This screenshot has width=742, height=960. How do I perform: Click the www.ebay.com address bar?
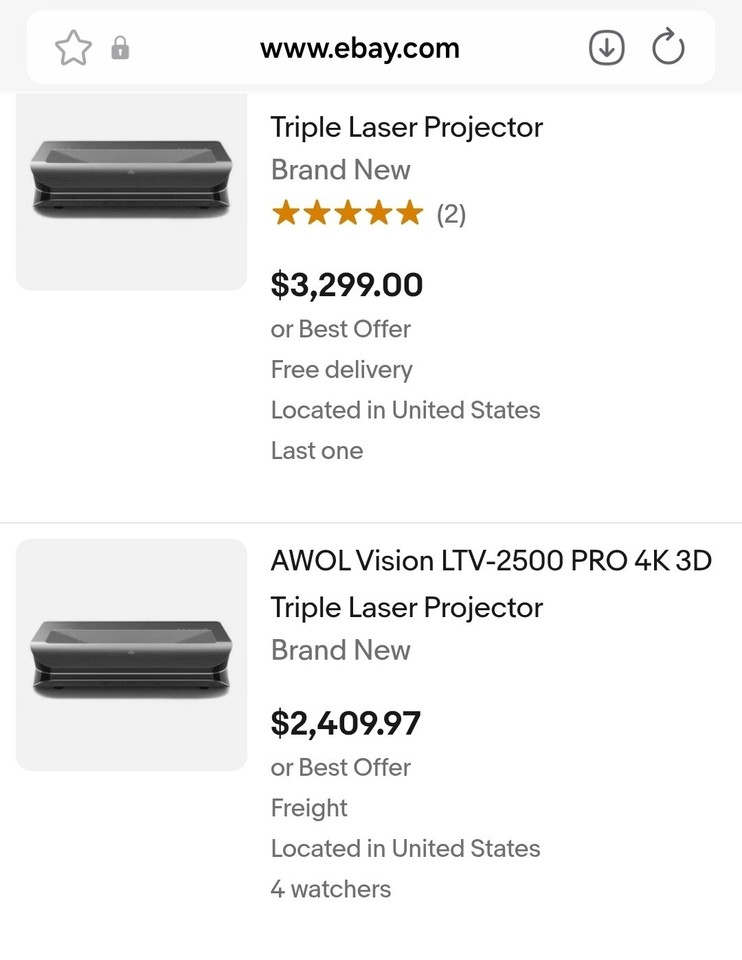360,46
